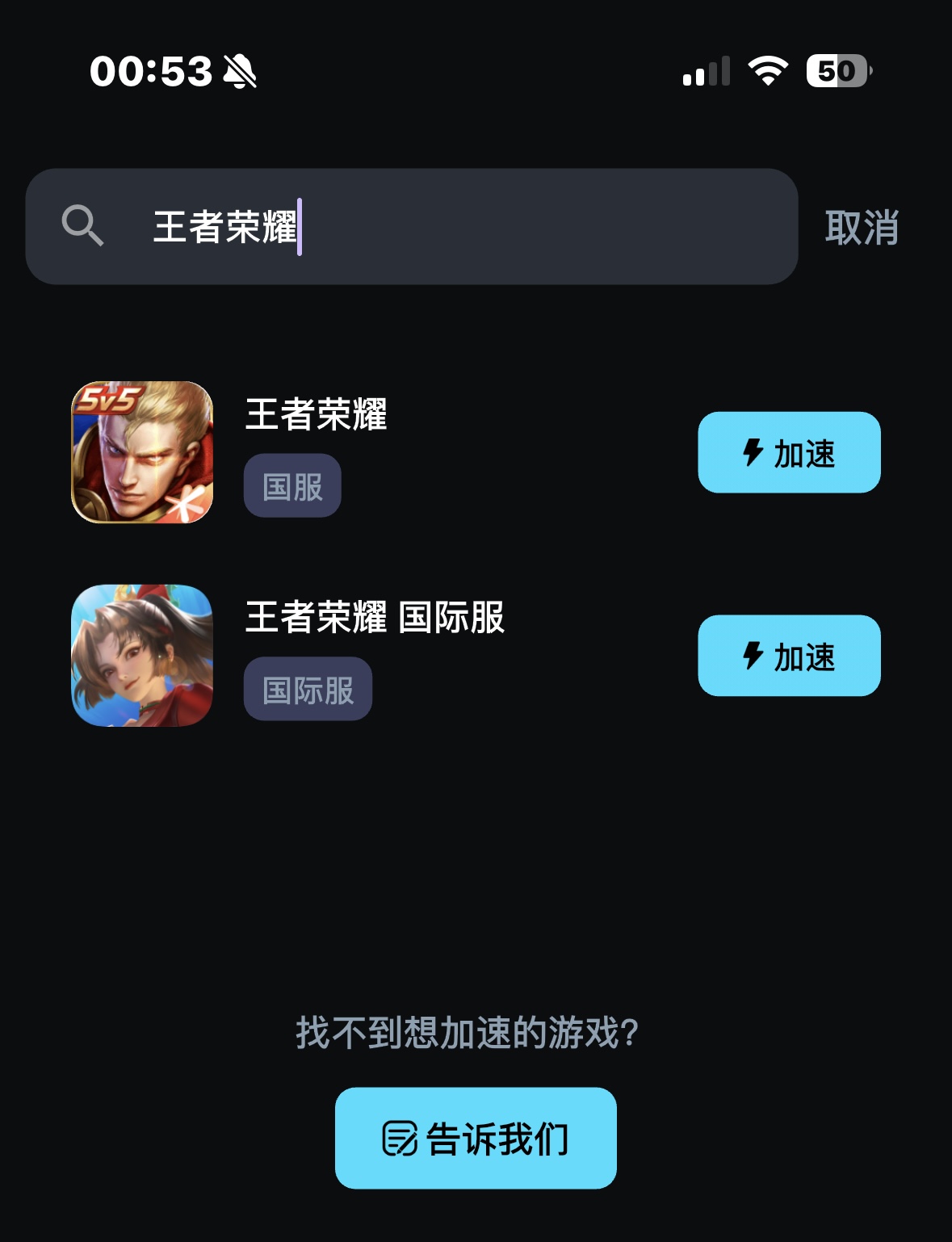Tap the 告诉我们 button

click(476, 1138)
